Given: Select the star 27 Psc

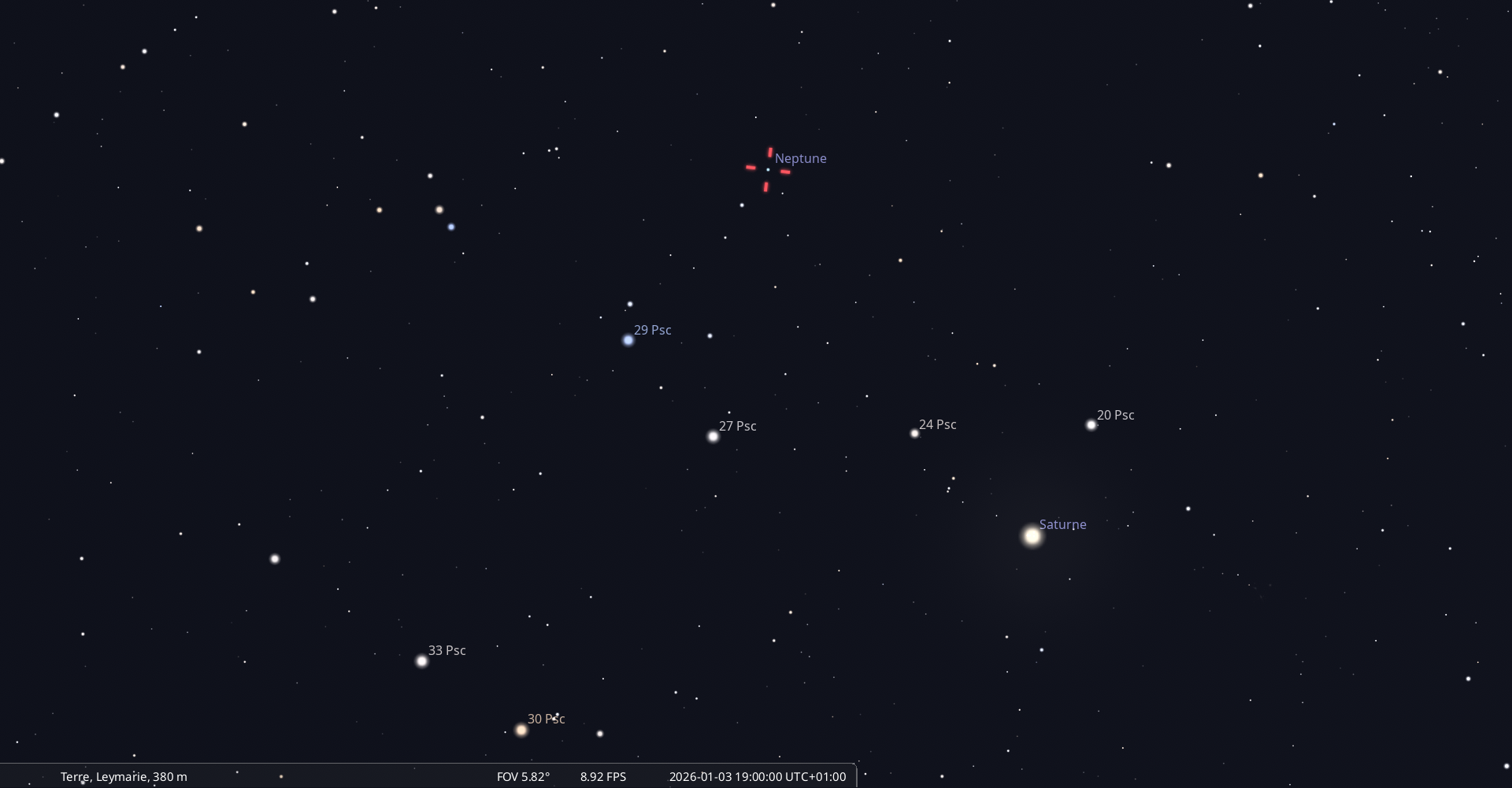Looking at the screenshot, I should tap(713, 436).
